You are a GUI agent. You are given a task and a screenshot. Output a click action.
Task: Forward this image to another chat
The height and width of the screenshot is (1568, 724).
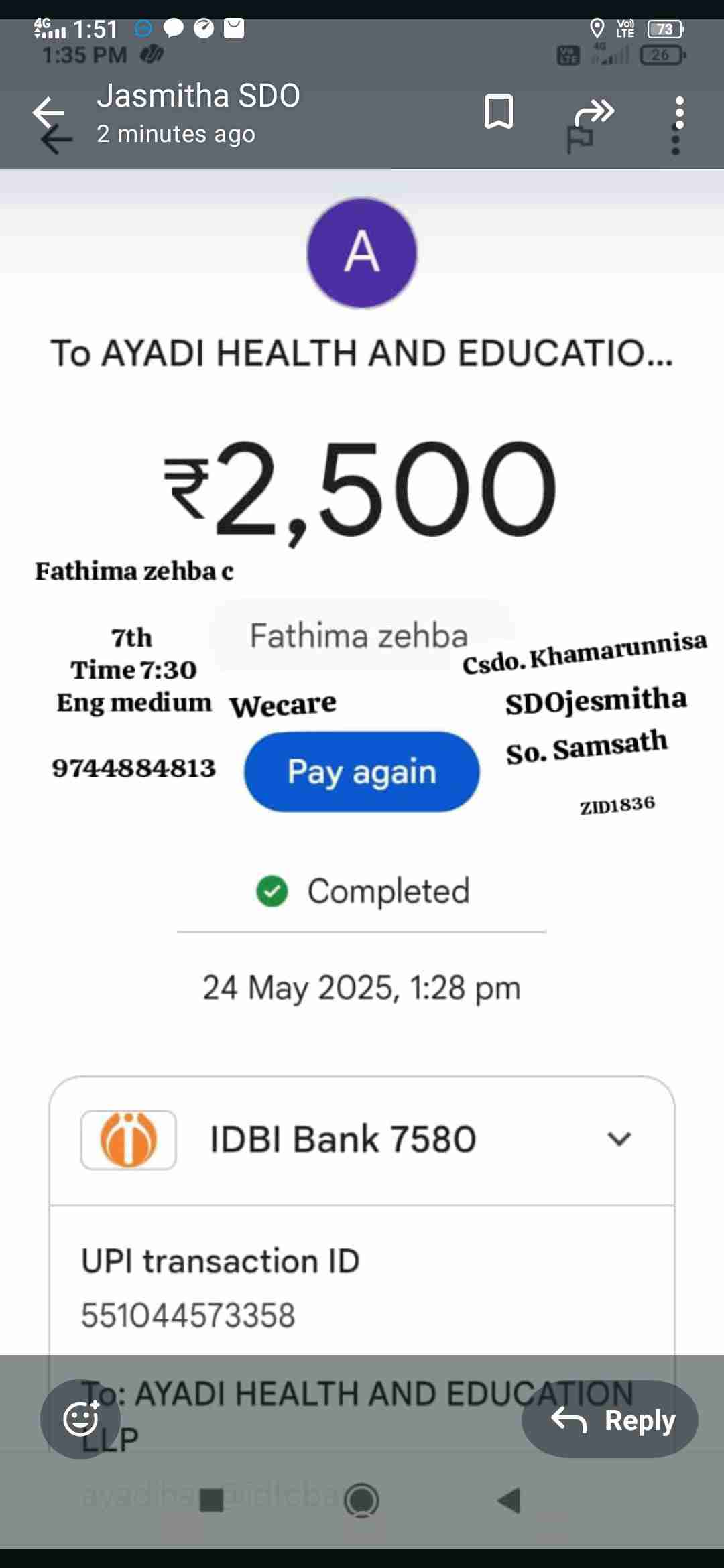coord(595,112)
